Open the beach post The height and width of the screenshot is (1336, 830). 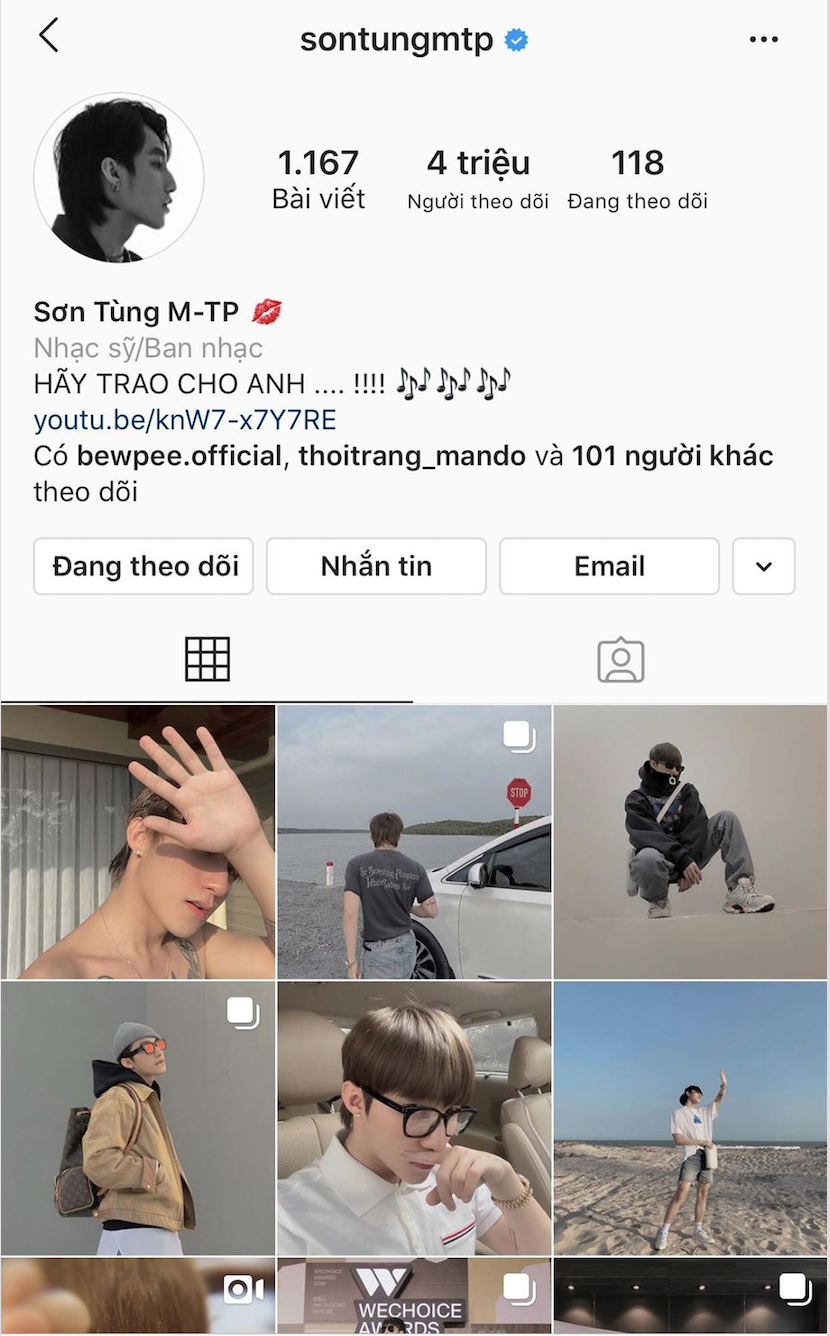point(691,1118)
